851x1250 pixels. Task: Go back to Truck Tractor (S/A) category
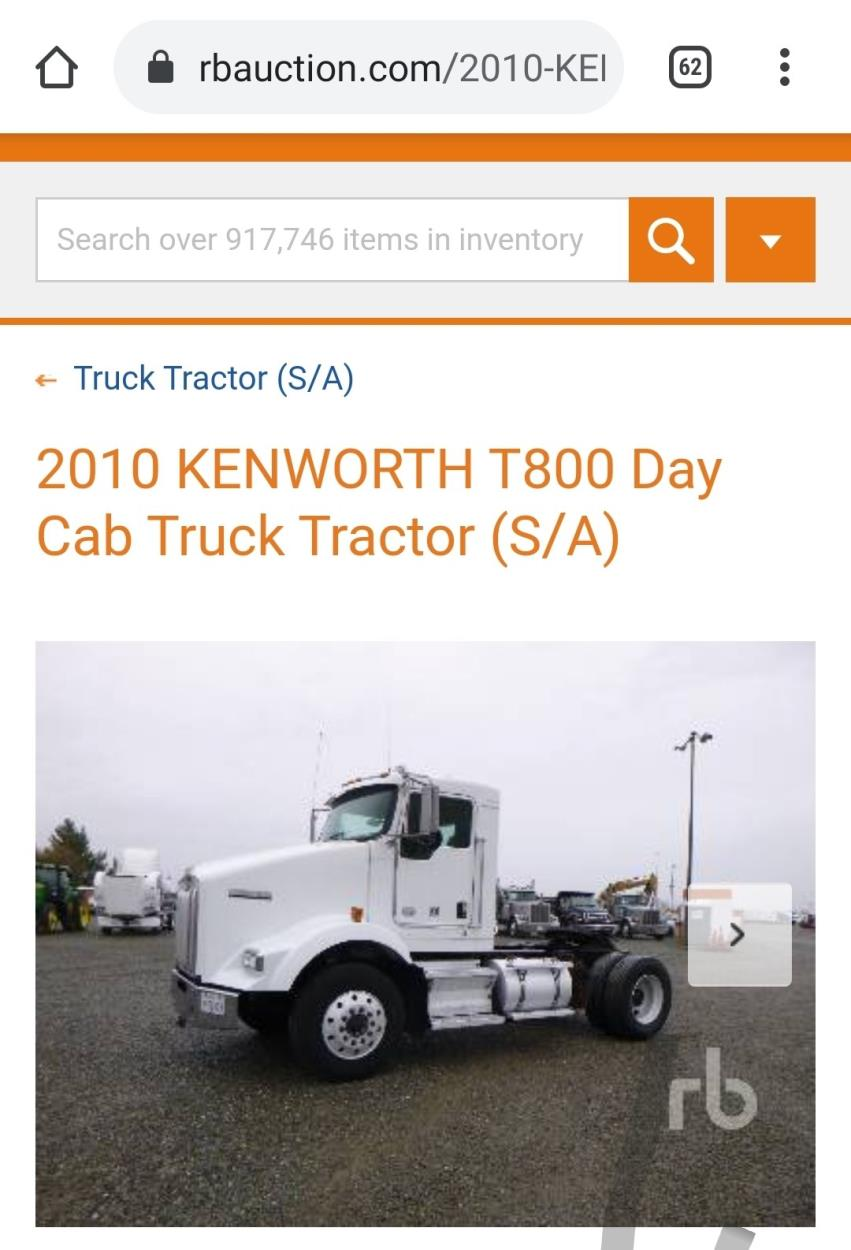coord(212,379)
